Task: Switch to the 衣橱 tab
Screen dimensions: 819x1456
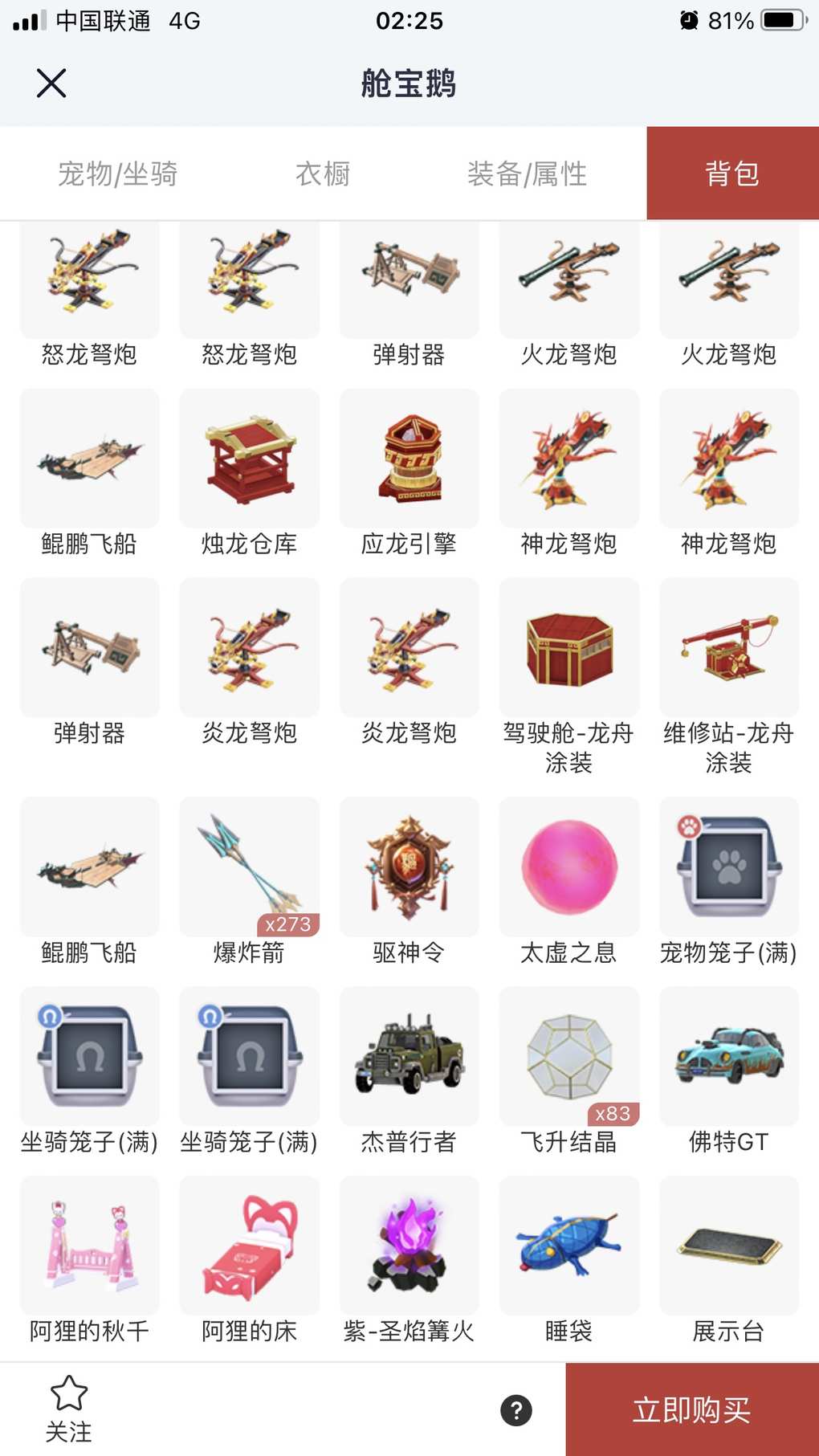Action: 322,173
